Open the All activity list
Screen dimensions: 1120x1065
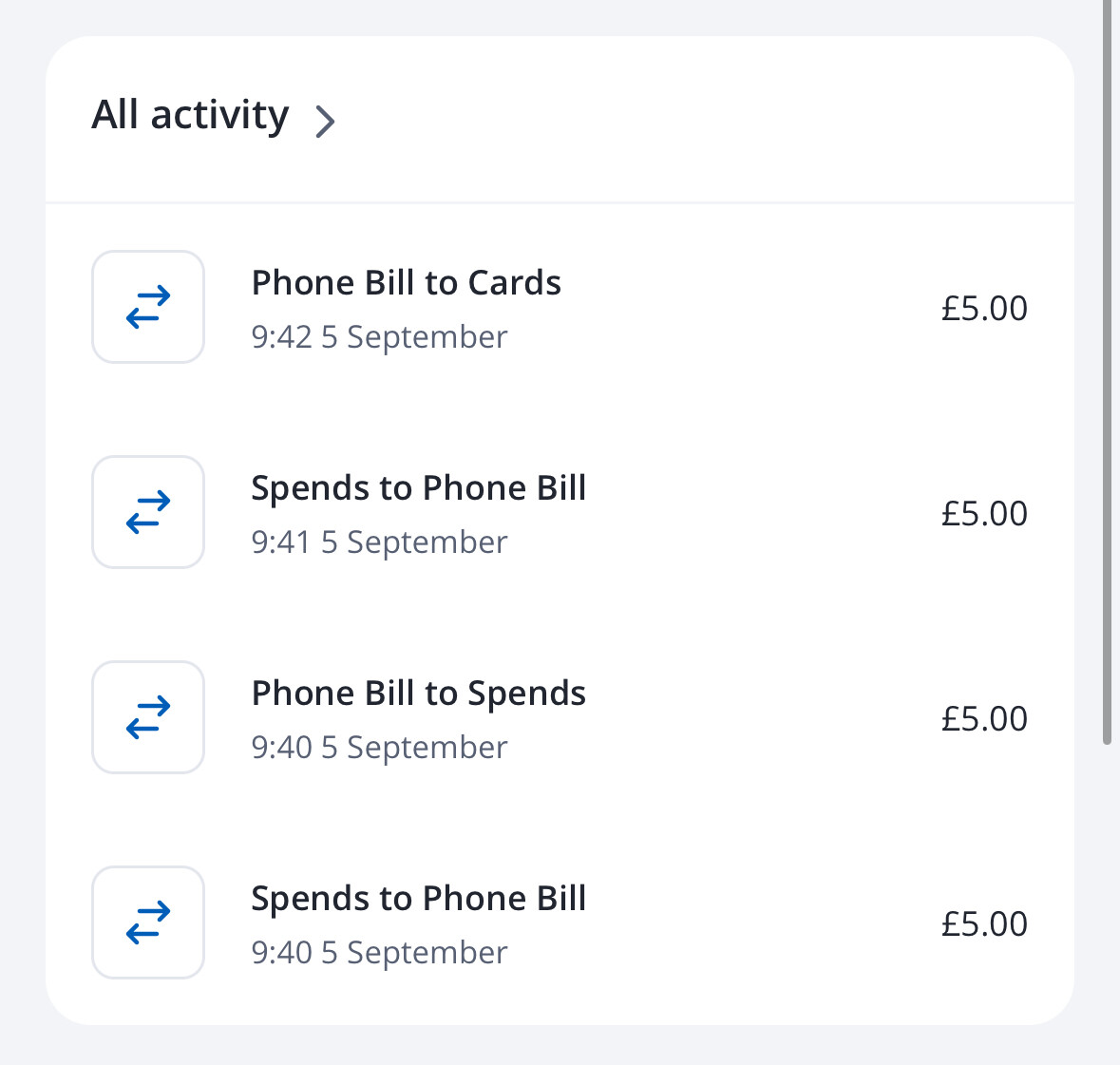coord(214,117)
